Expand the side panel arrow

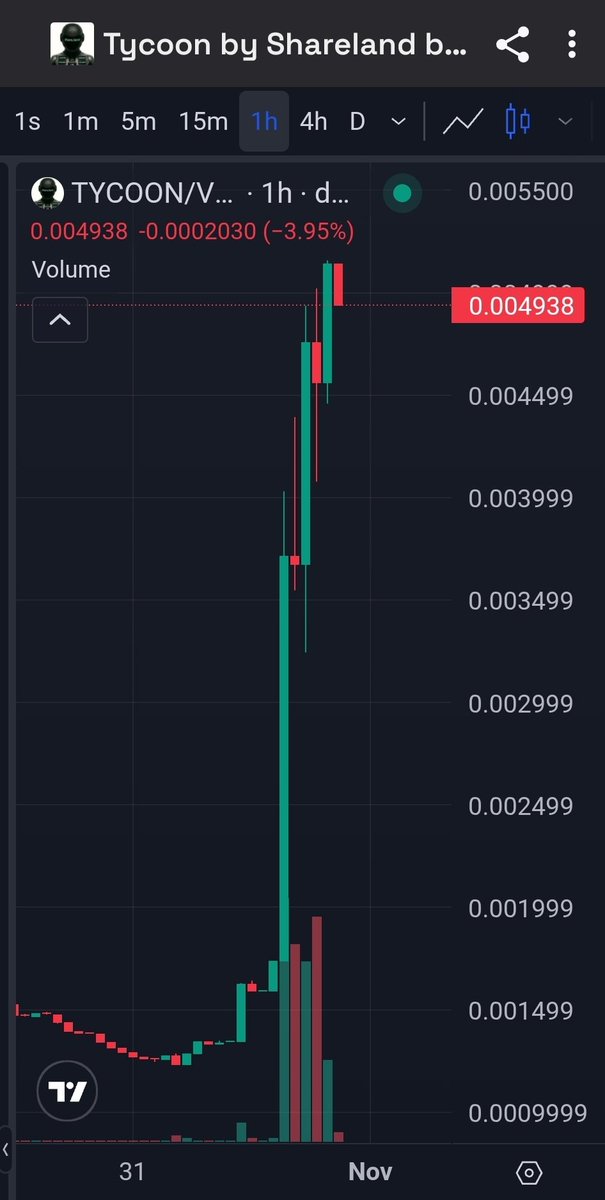click(x=6, y=1150)
